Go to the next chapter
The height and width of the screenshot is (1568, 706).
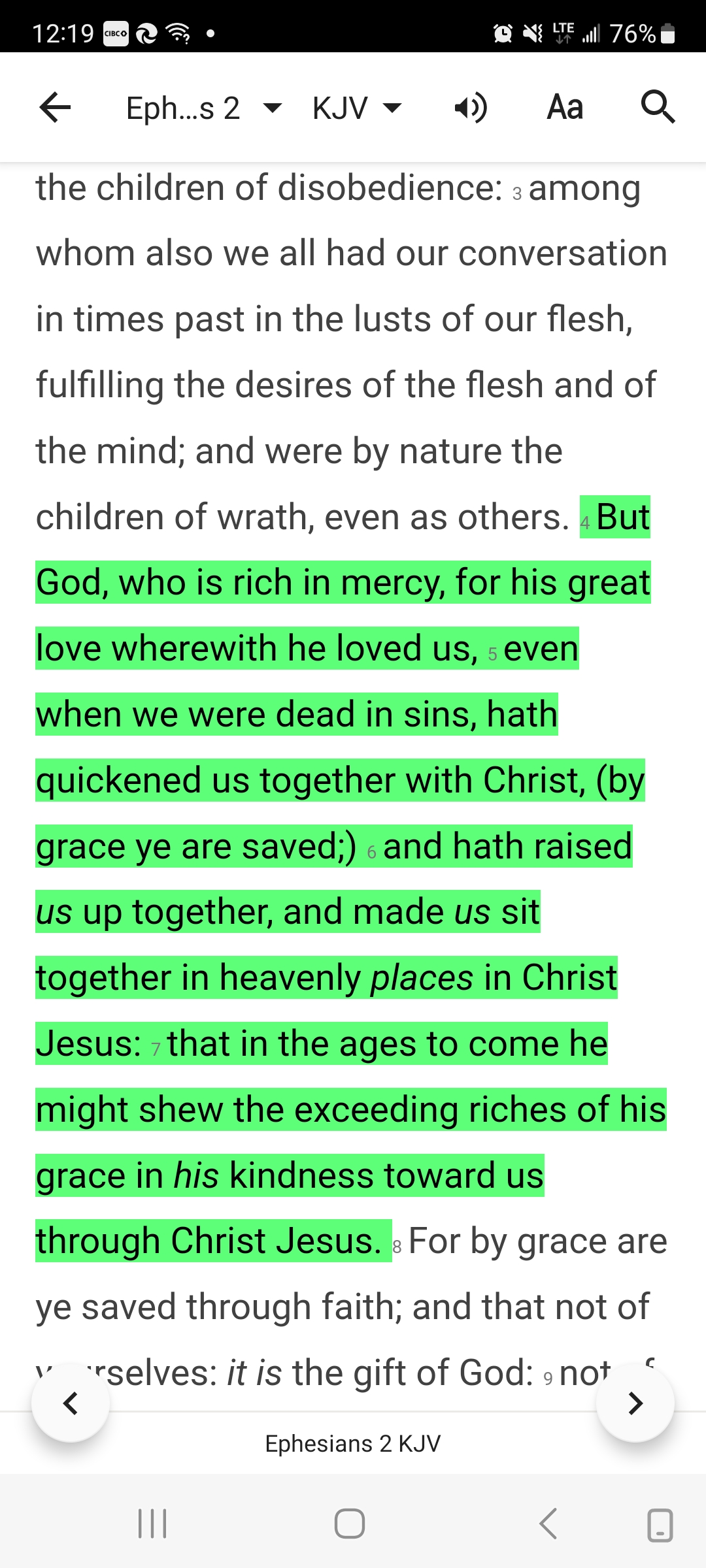tap(635, 1403)
